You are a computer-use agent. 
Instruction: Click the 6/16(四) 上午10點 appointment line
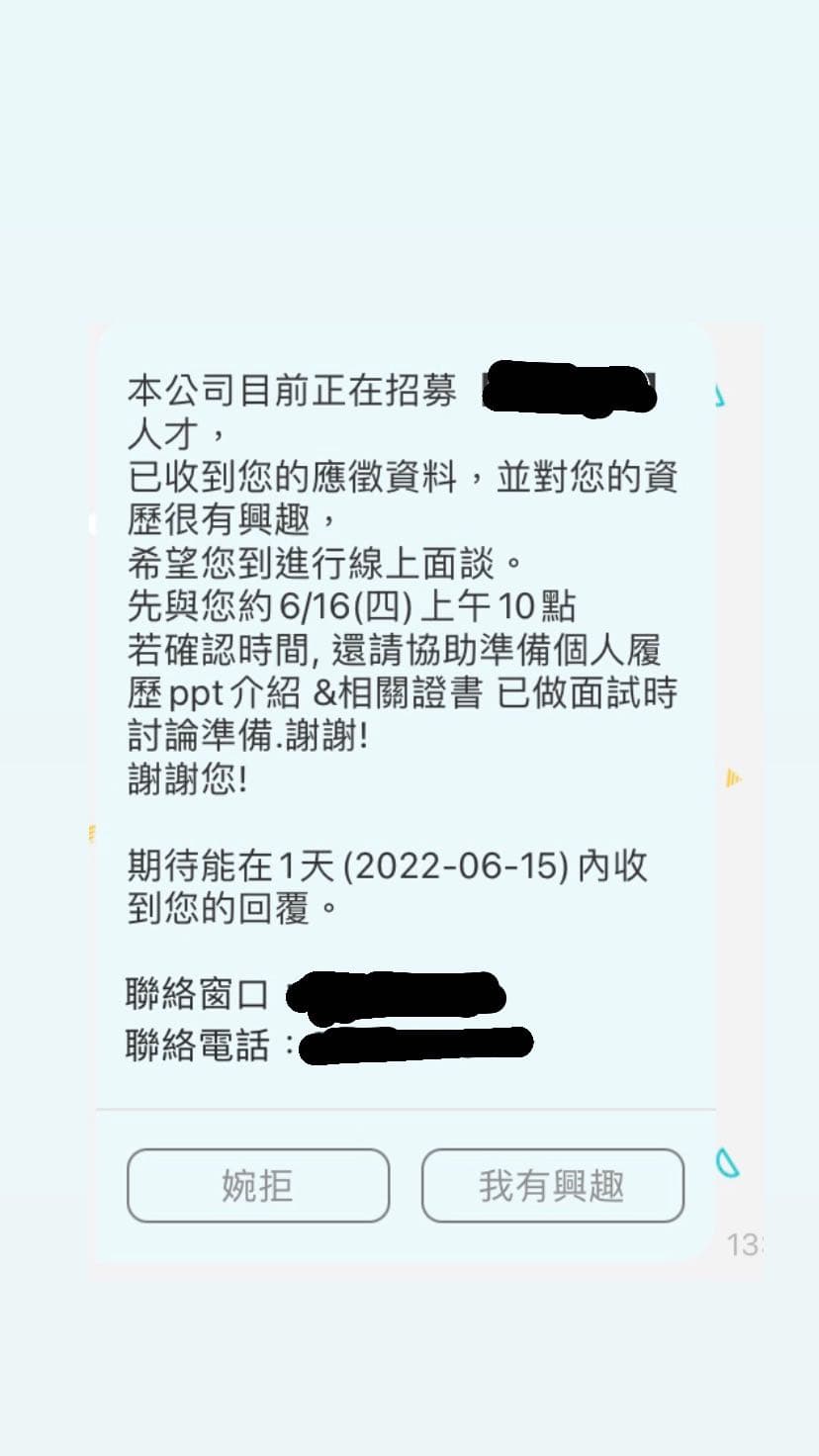click(x=366, y=607)
